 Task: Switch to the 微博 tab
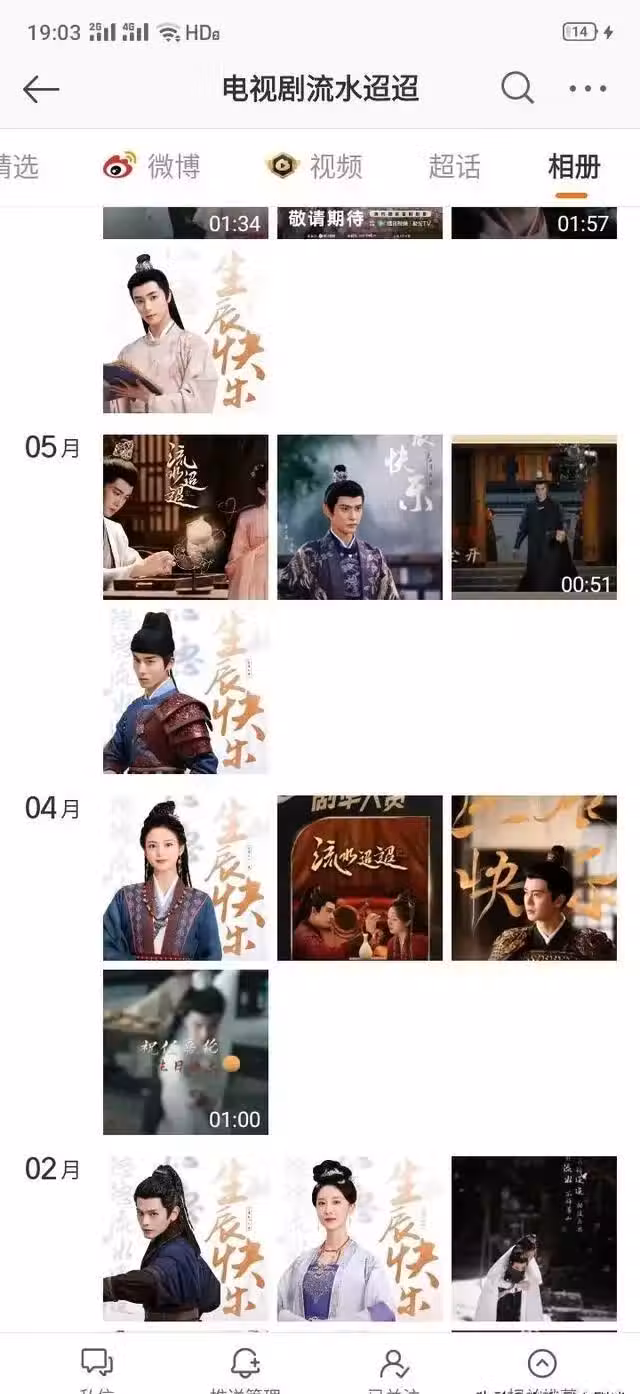click(x=152, y=166)
